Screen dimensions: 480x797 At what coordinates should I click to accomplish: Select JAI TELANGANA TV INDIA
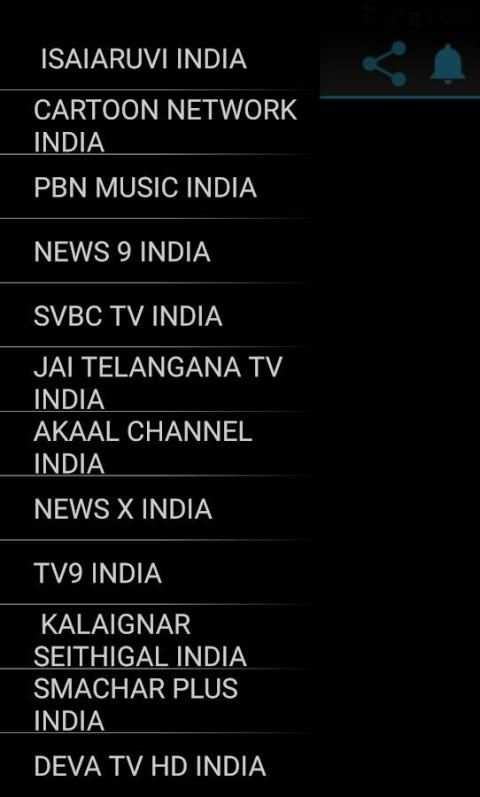pyautogui.click(x=156, y=379)
